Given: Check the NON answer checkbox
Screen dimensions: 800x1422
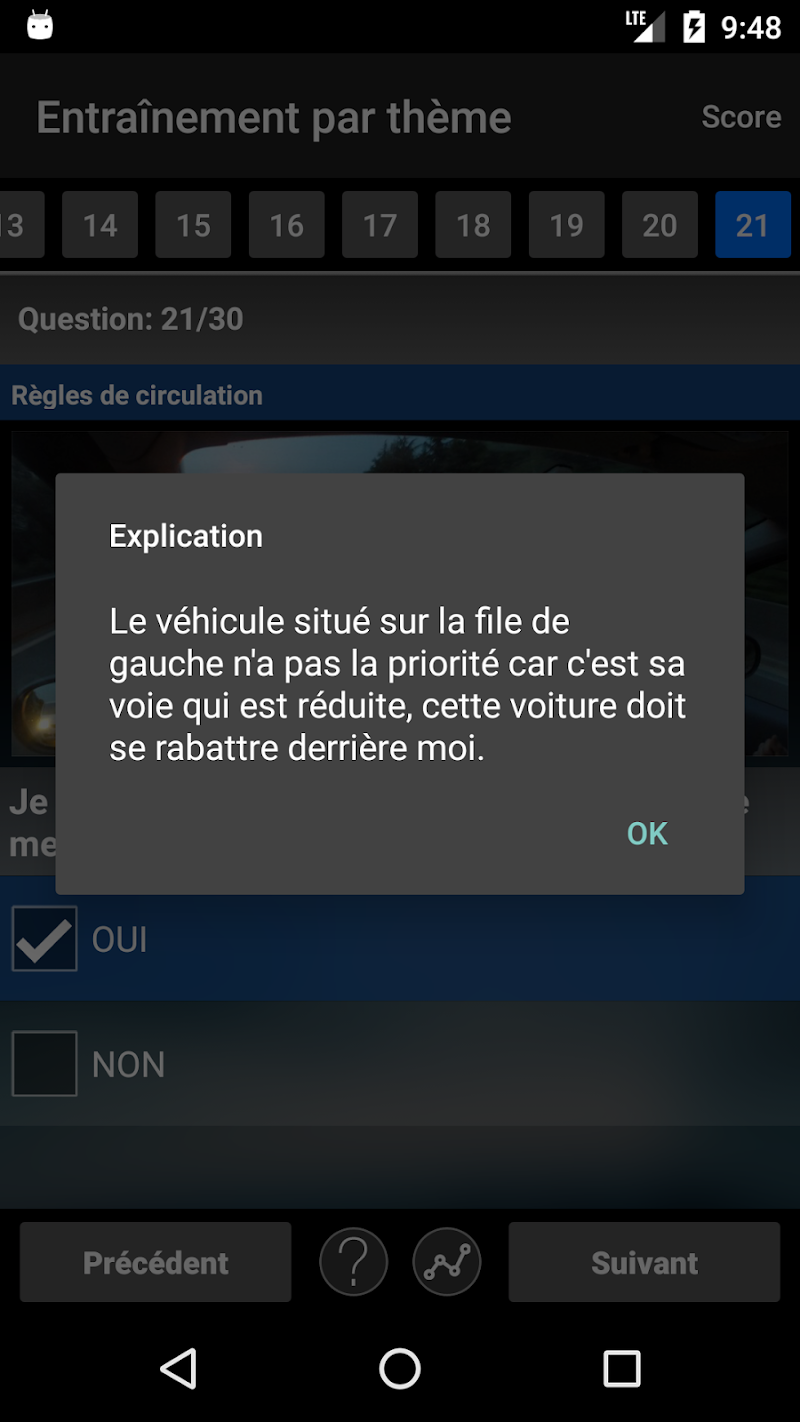Looking at the screenshot, I should [x=44, y=1064].
